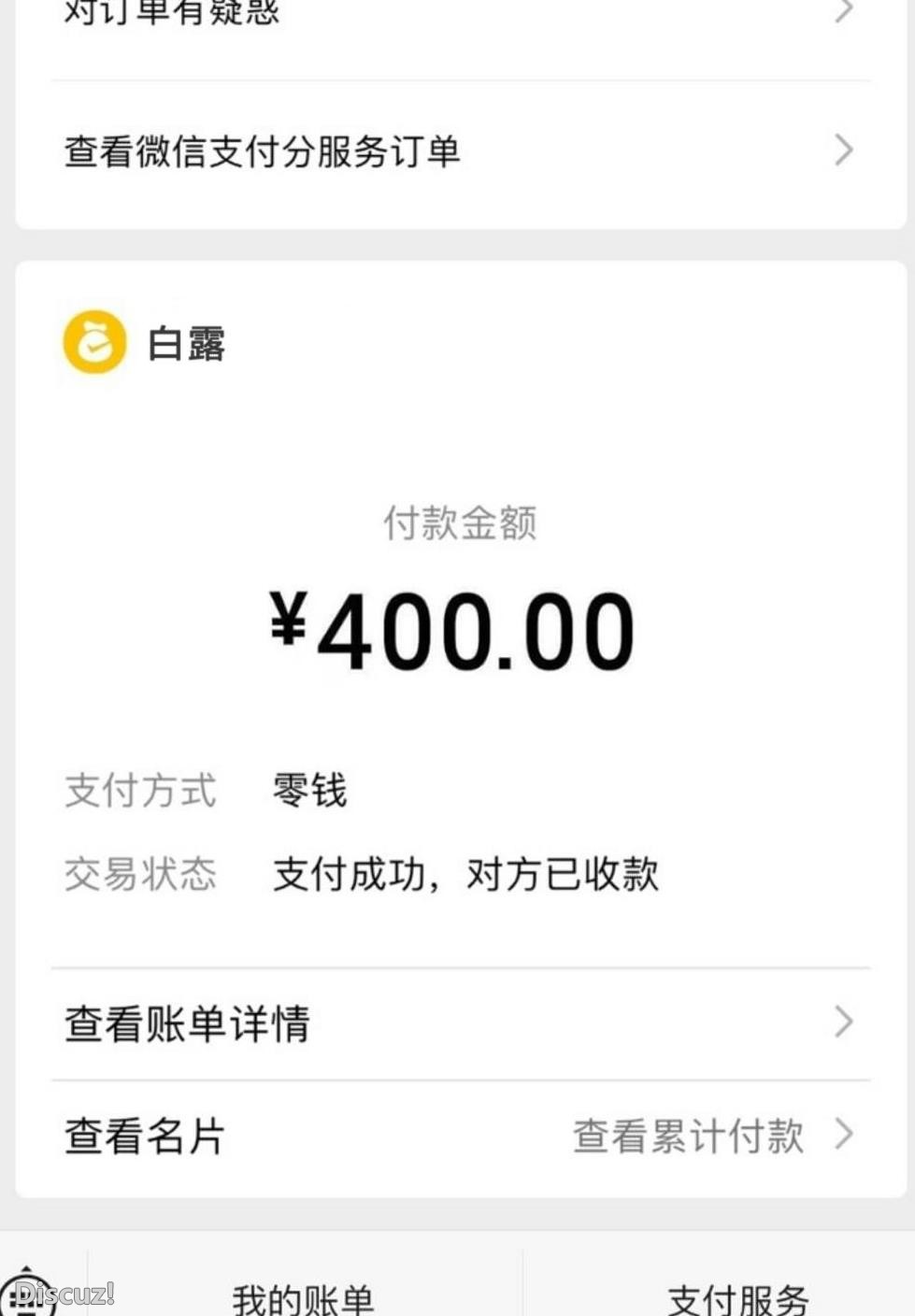Switch to 支付服务 tab
The height and width of the screenshot is (1316, 915).
(x=738, y=1297)
